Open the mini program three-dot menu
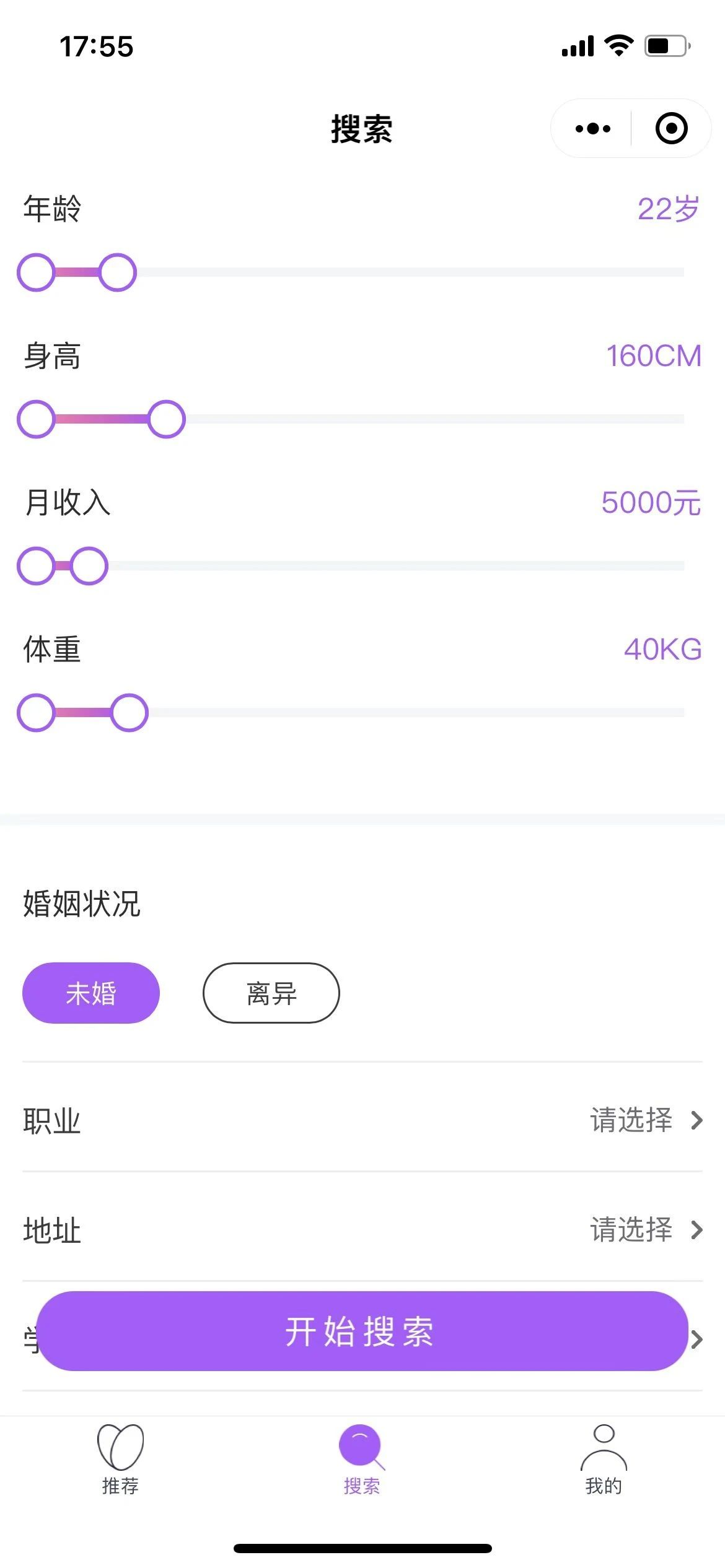725x1568 pixels. 592,129
